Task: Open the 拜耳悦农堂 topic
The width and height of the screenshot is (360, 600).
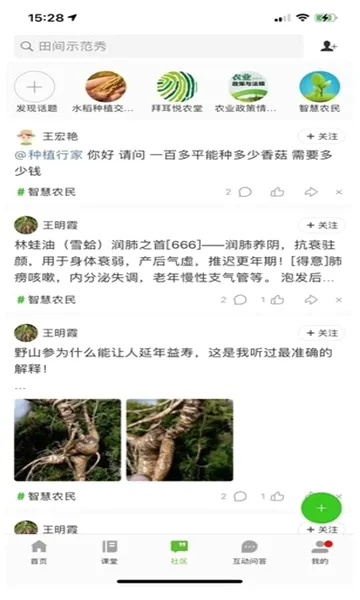Action: [x=177, y=87]
